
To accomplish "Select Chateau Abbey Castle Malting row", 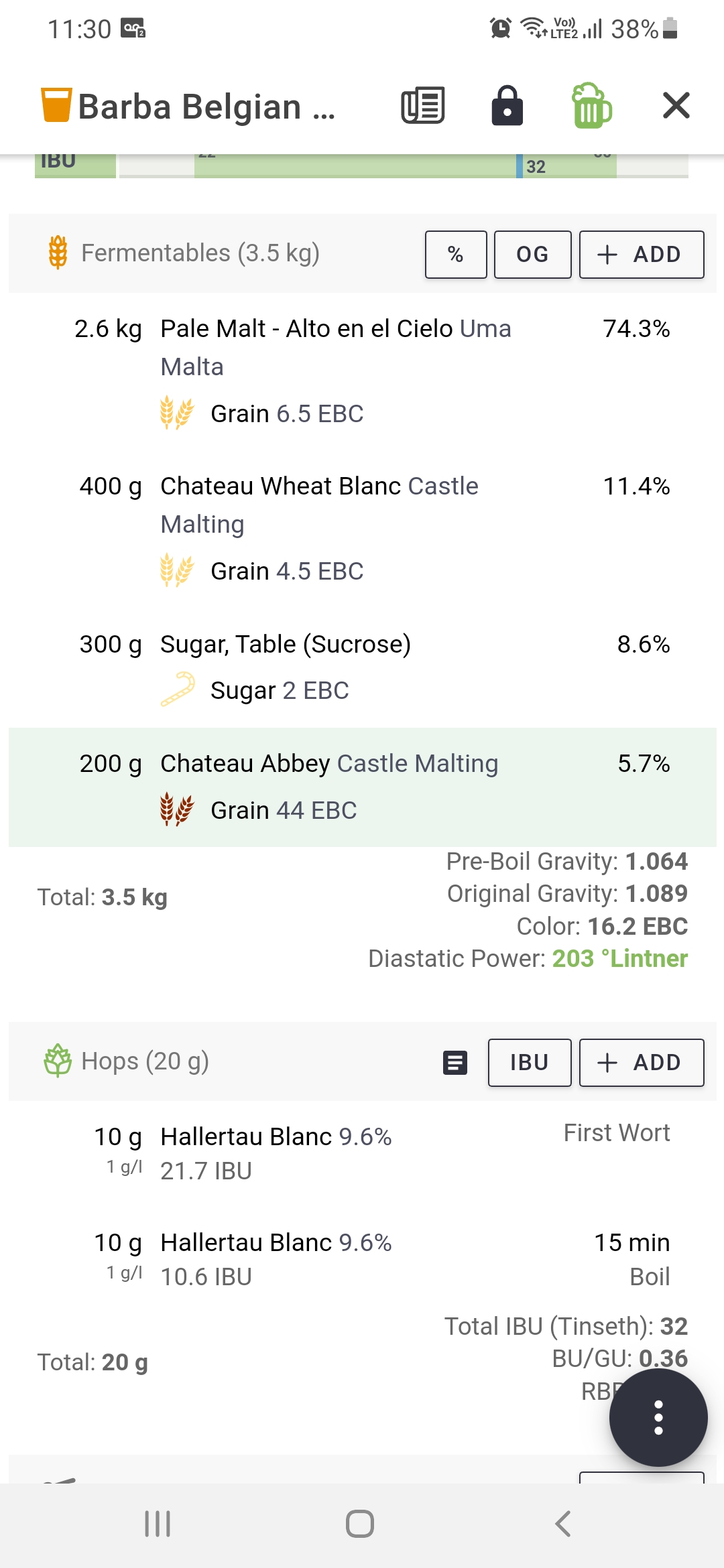I will (x=362, y=787).
